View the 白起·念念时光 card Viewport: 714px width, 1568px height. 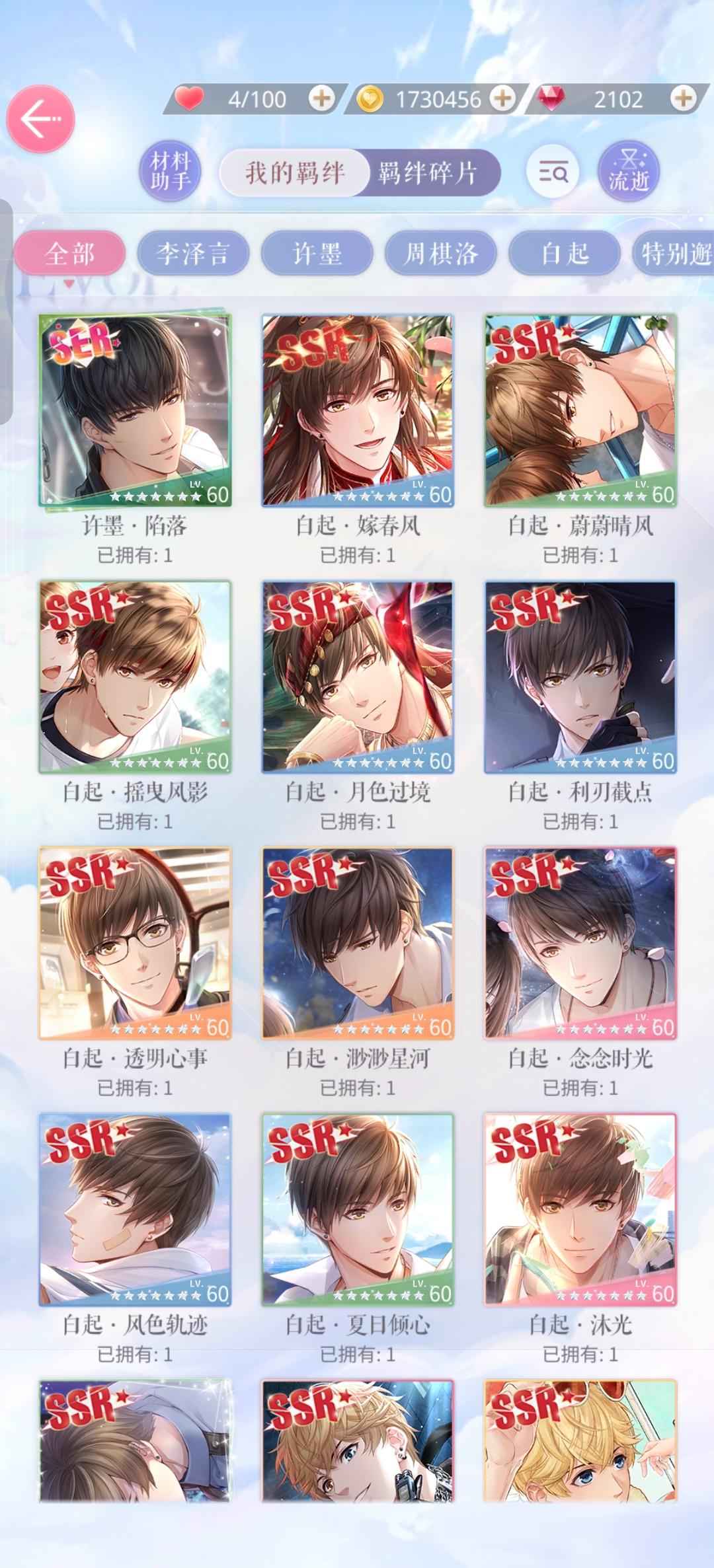point(580,944)
